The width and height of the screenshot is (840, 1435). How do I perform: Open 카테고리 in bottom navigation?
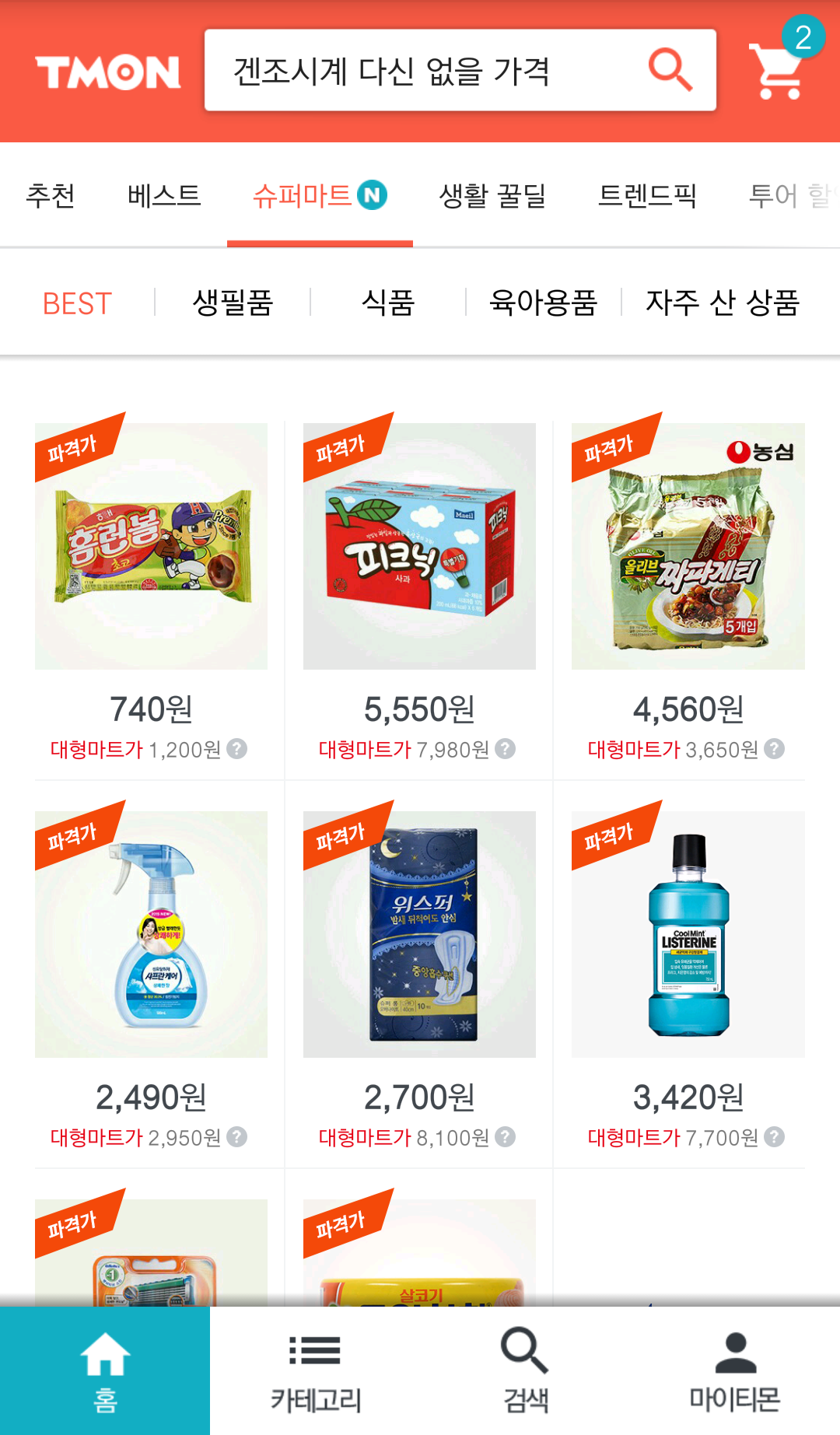(x=315, y=1370)
